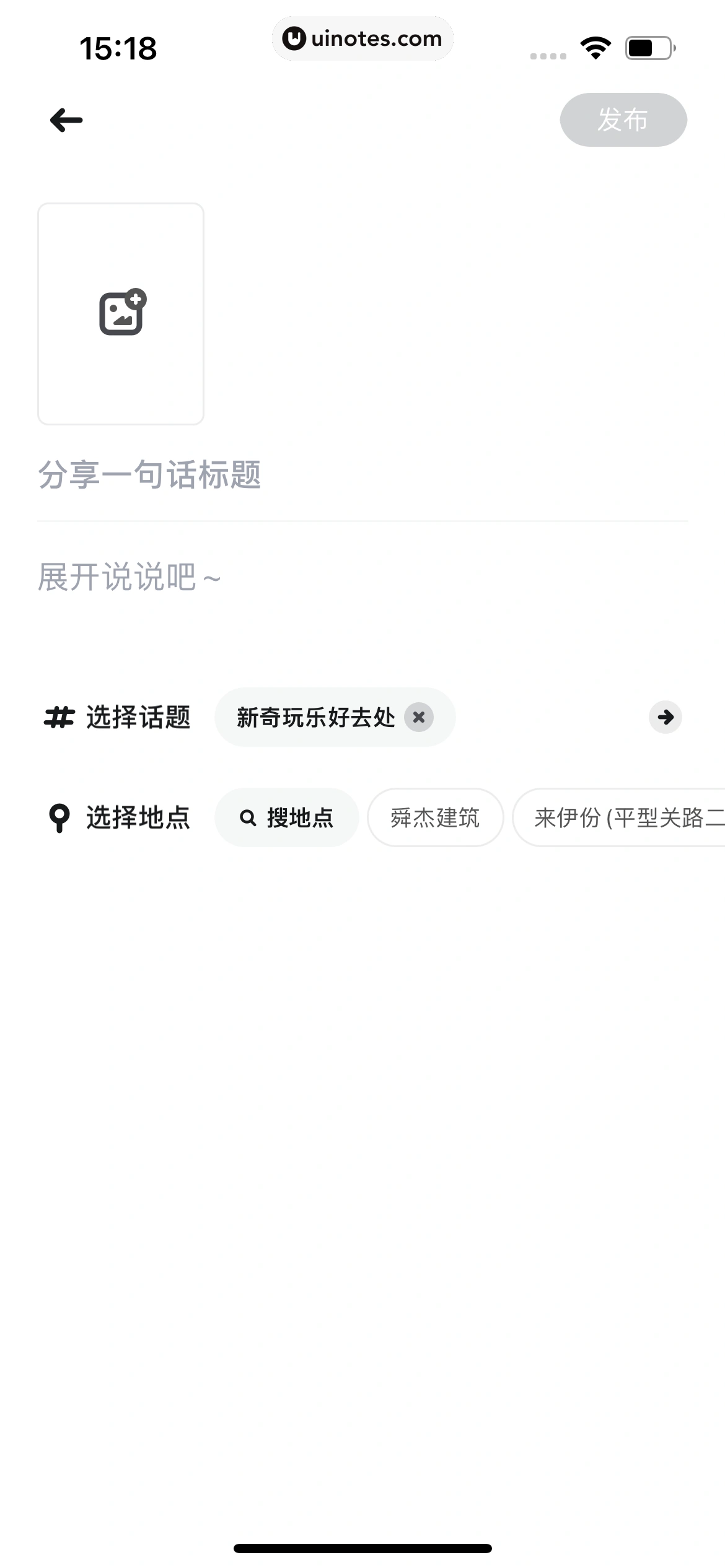Click the search magnifier in 搜地点

pos(247,817)
